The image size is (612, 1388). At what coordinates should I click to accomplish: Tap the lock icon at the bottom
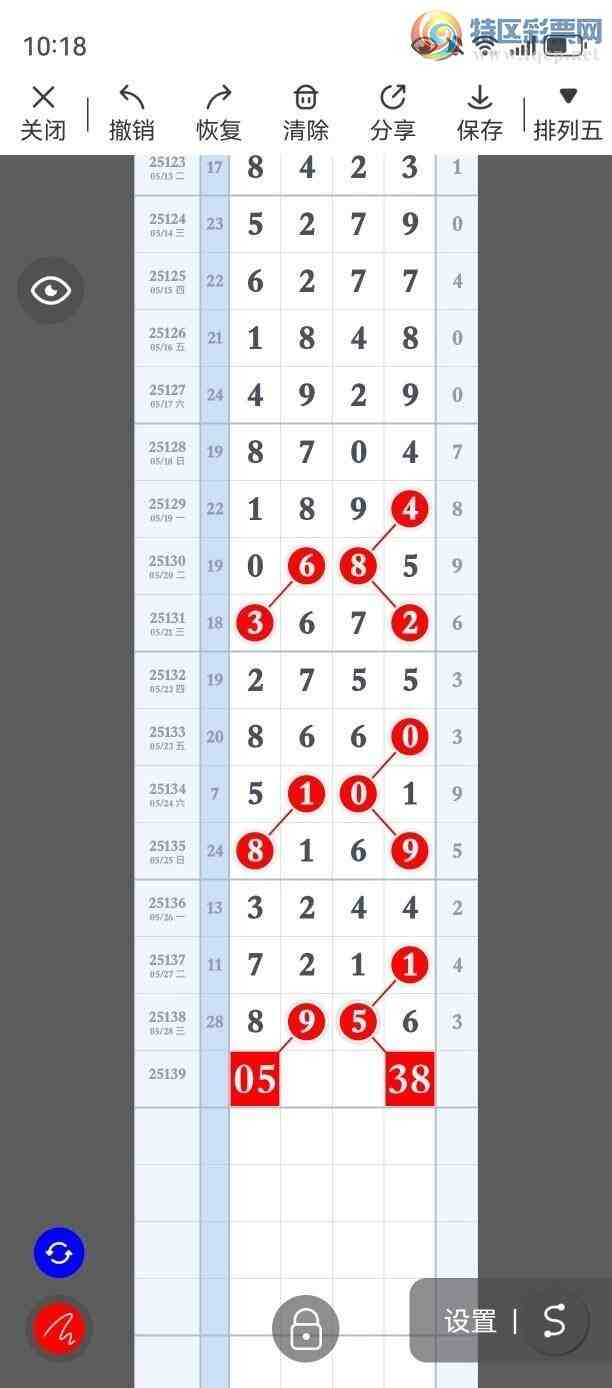[305, 1329]
